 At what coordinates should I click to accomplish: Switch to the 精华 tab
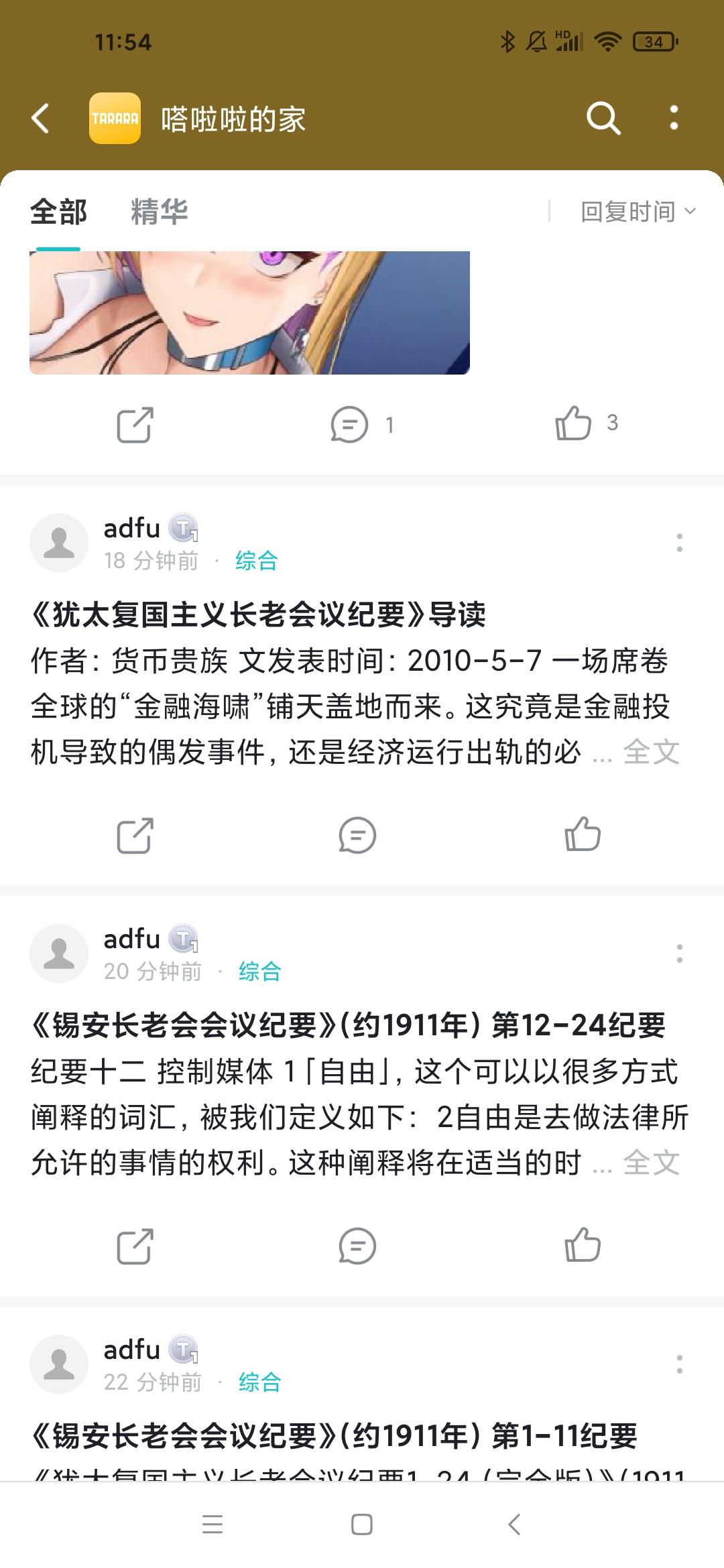pos(159,212)
